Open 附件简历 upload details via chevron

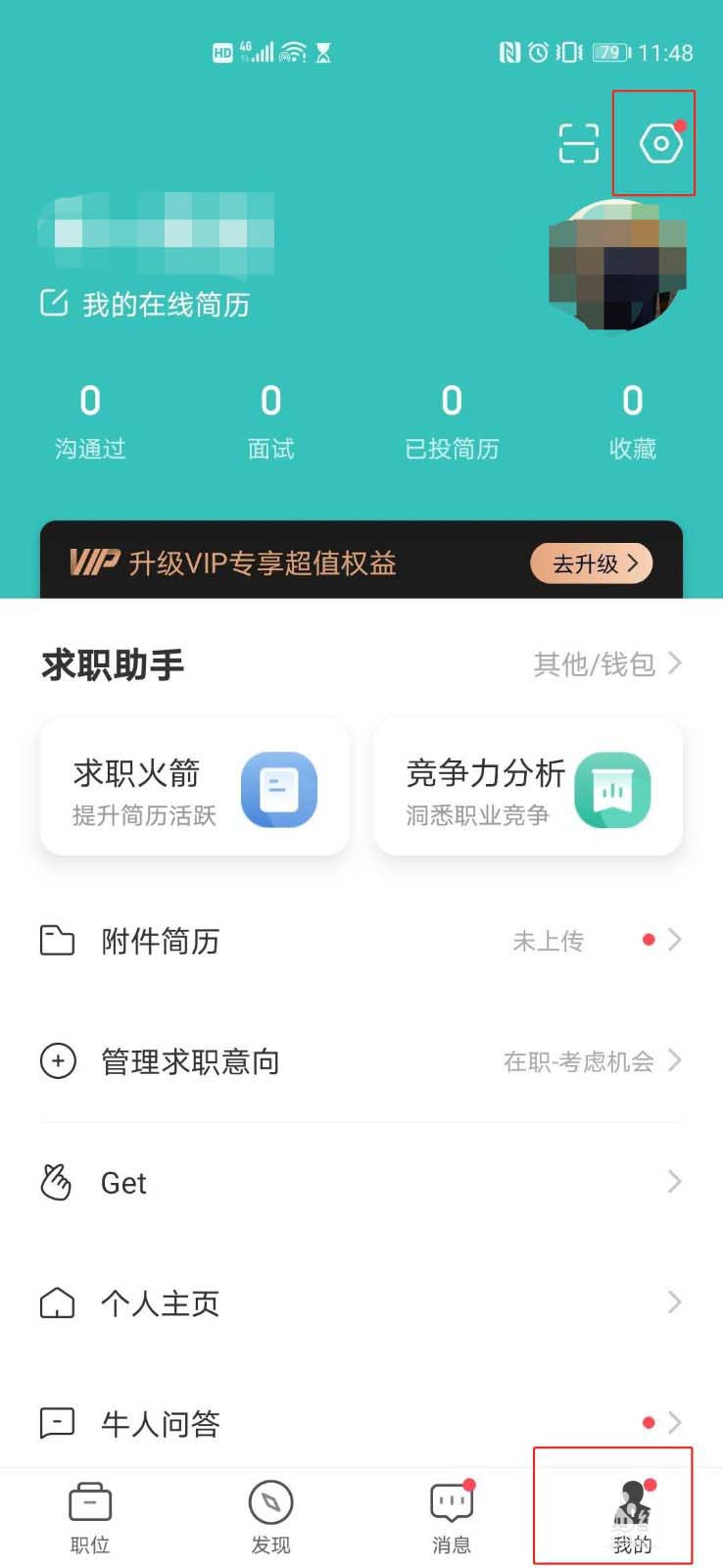673,939
